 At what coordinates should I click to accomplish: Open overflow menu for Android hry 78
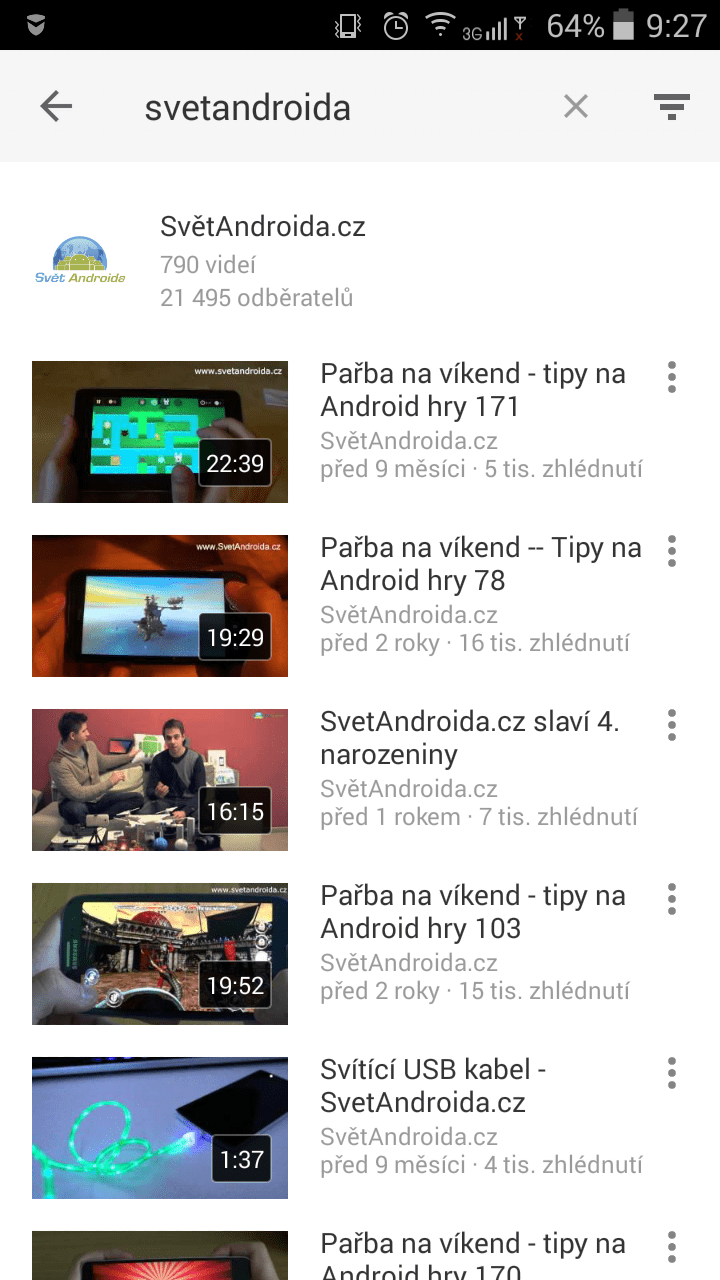672,551
